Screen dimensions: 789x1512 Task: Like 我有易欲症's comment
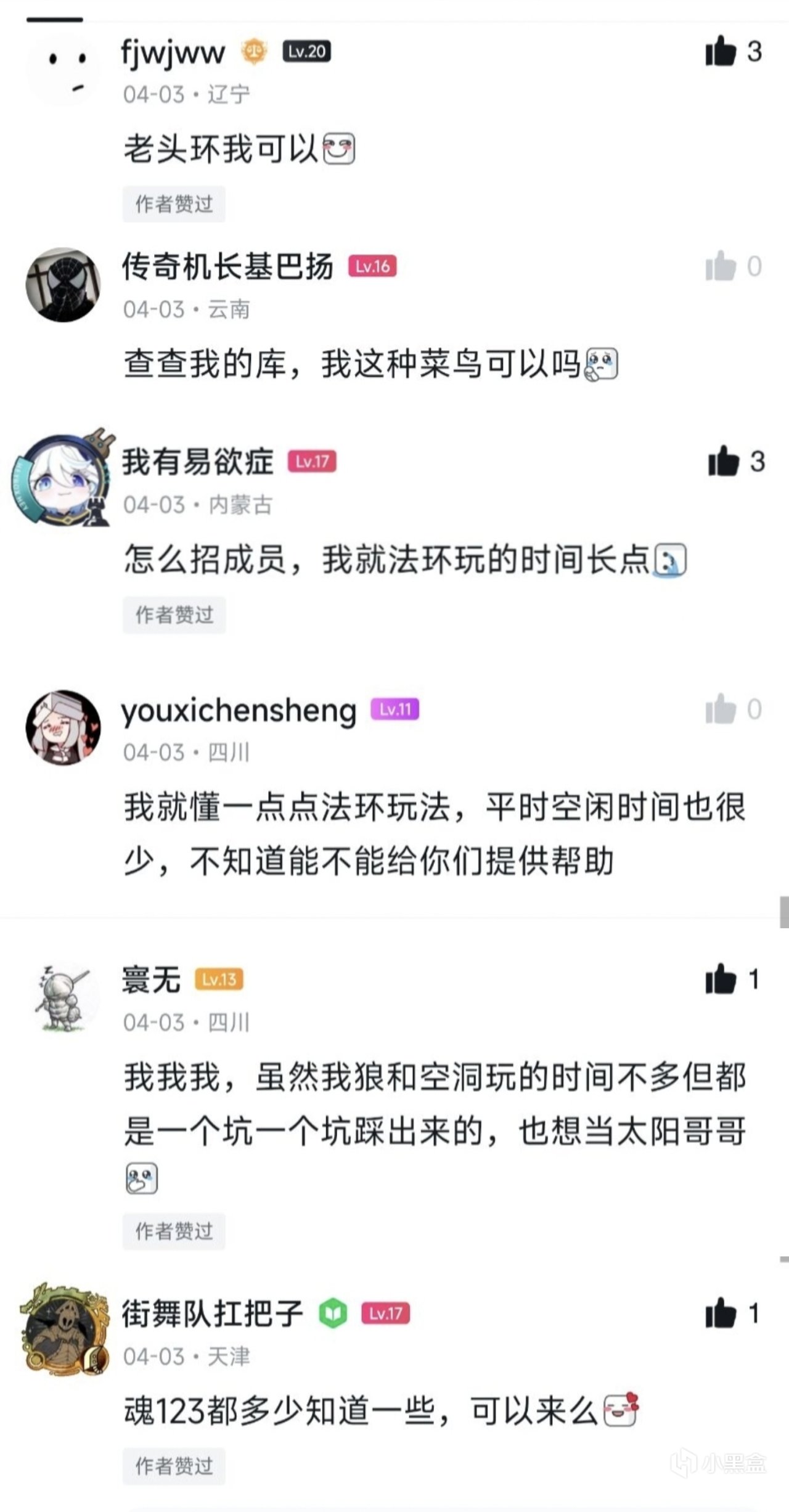[723, 462]
